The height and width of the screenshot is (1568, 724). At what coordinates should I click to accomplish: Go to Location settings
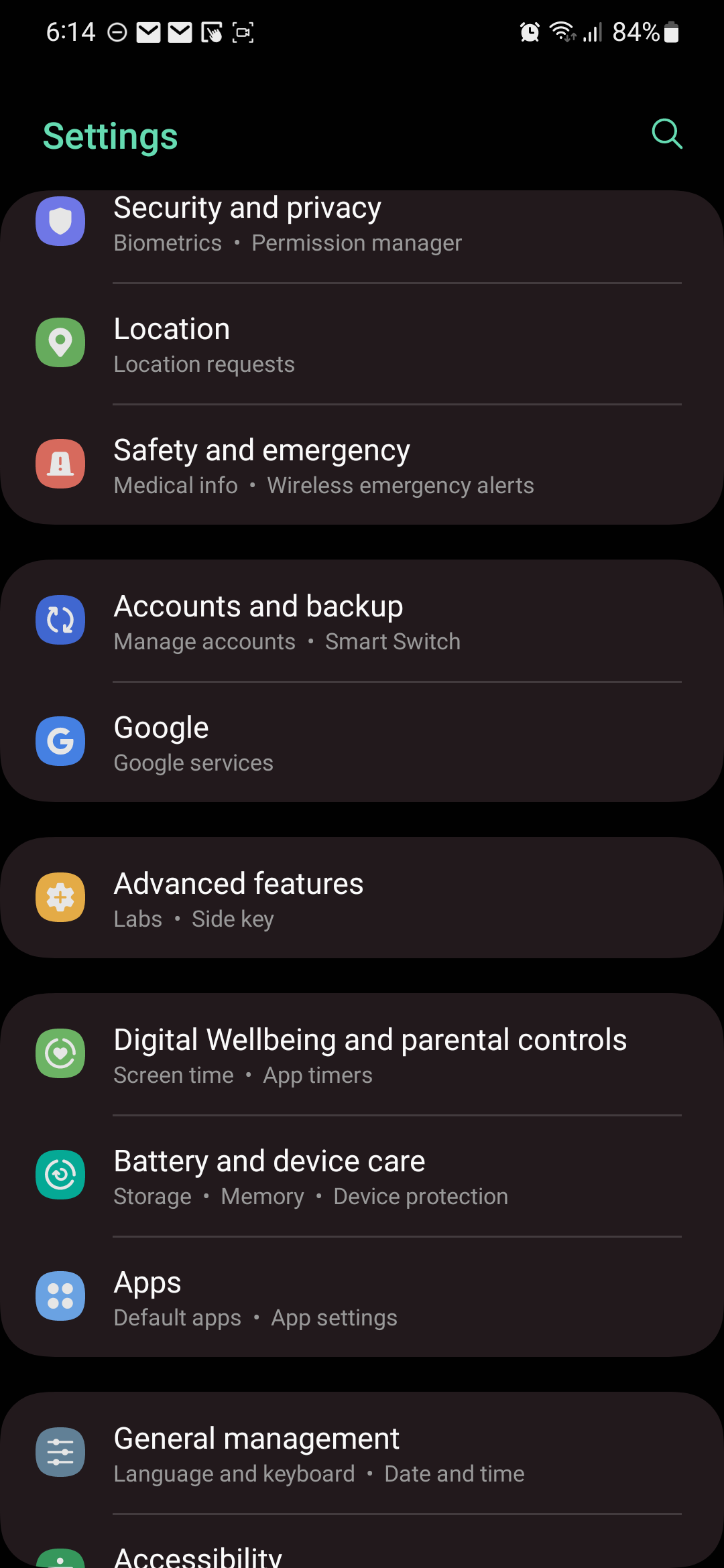tap(362, 344)
